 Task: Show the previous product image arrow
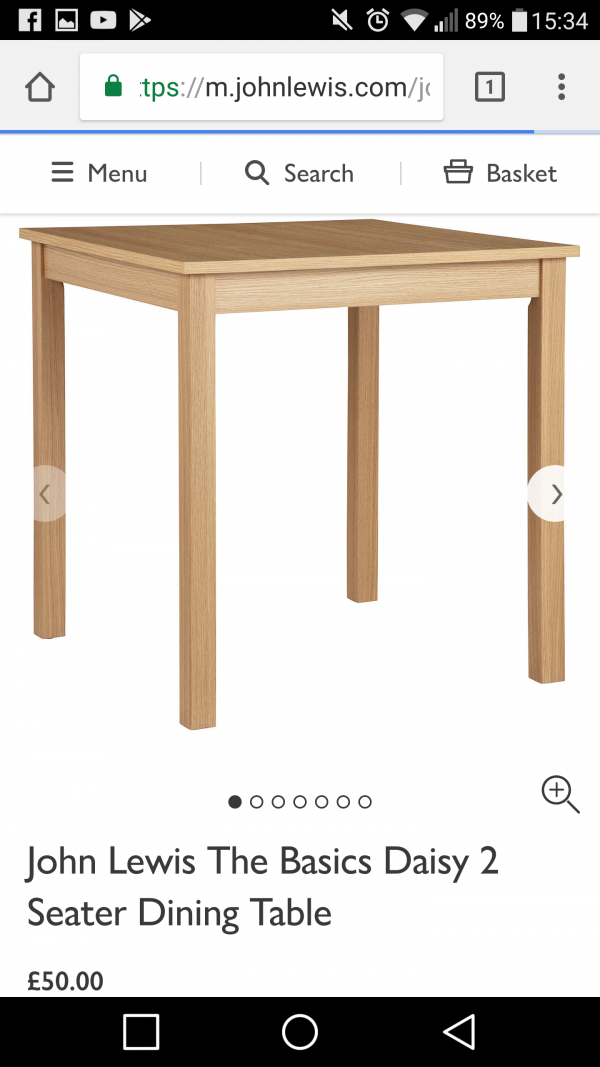click(44, 493)
